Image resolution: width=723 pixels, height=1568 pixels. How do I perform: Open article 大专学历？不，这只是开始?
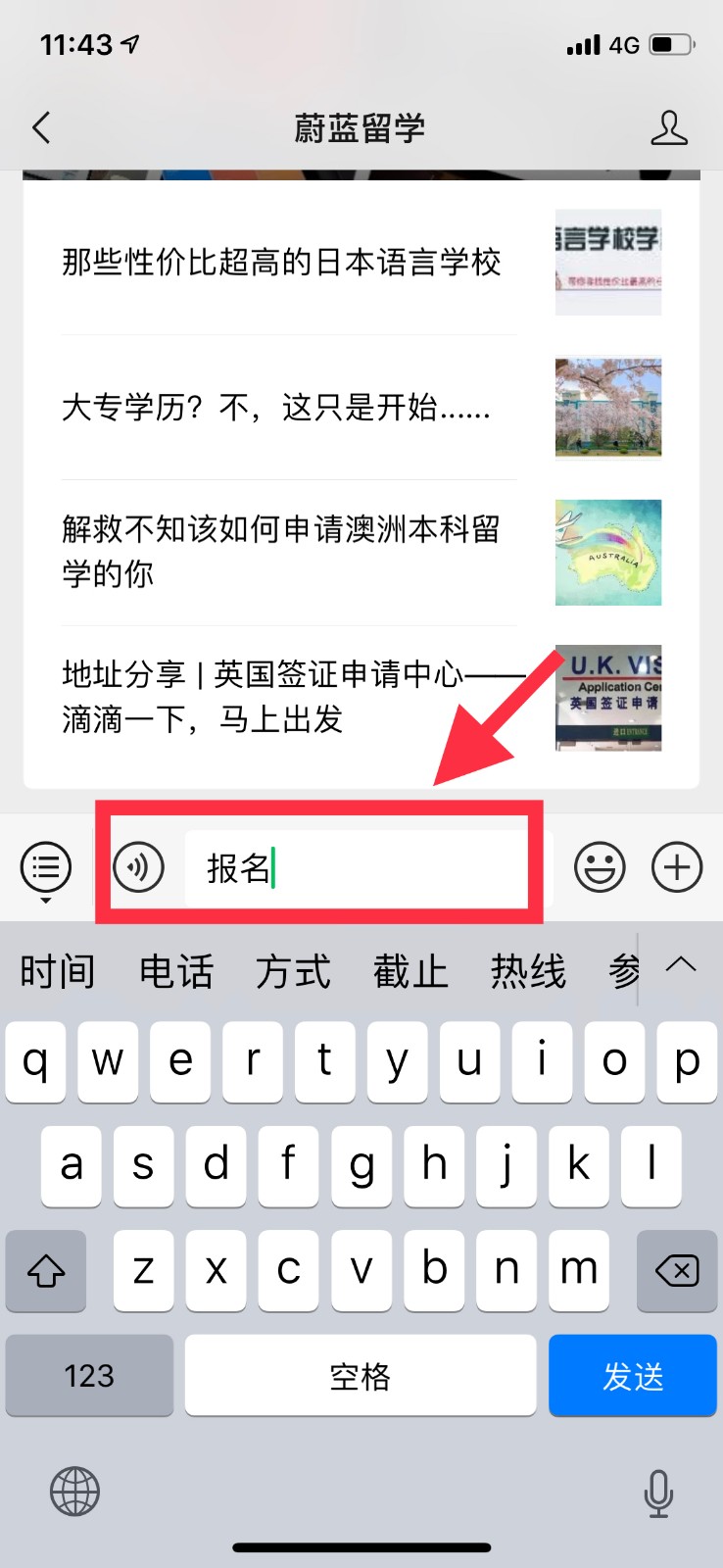coord(276,408)
